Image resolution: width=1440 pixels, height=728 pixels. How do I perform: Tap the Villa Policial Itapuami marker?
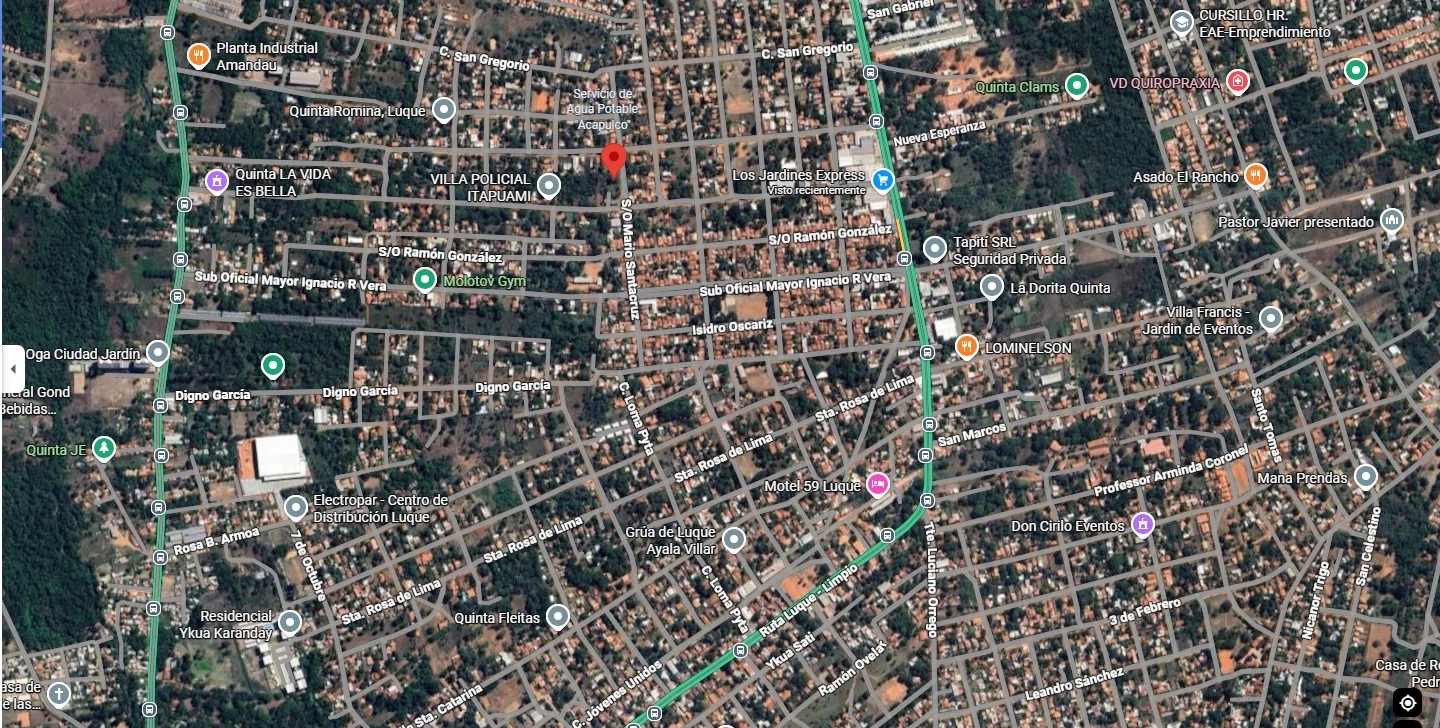549,186
